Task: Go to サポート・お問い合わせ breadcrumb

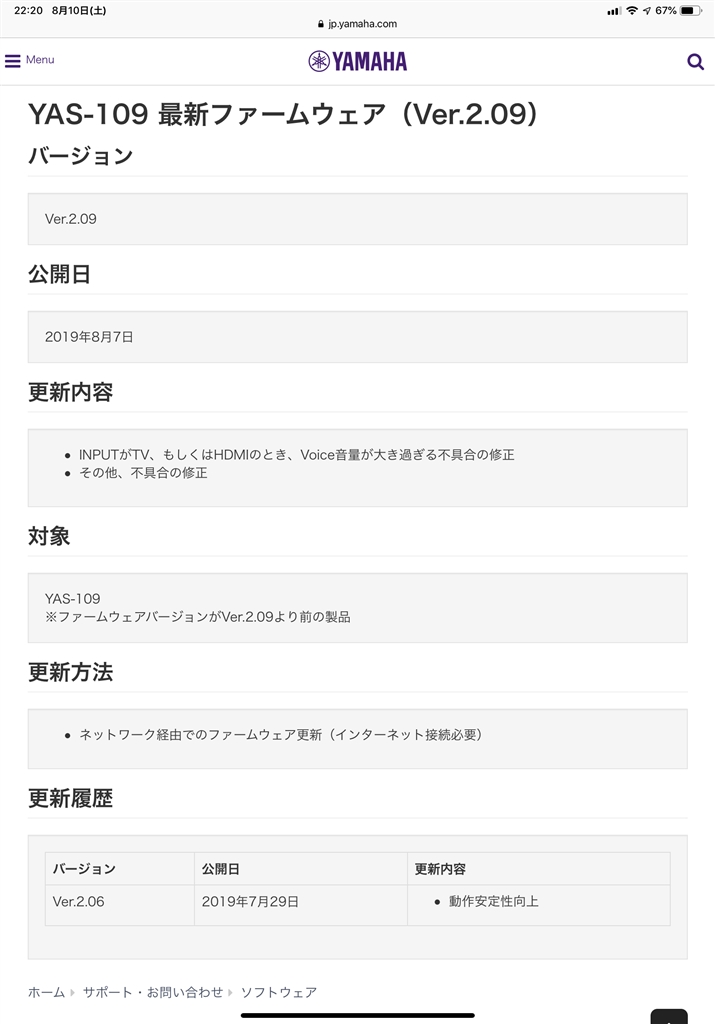Action: click(x=153, y=992)
